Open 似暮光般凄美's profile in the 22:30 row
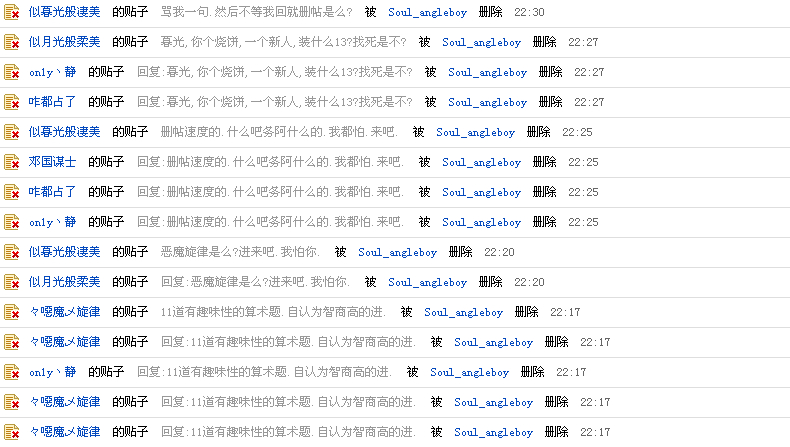 [x=64, y=12]
